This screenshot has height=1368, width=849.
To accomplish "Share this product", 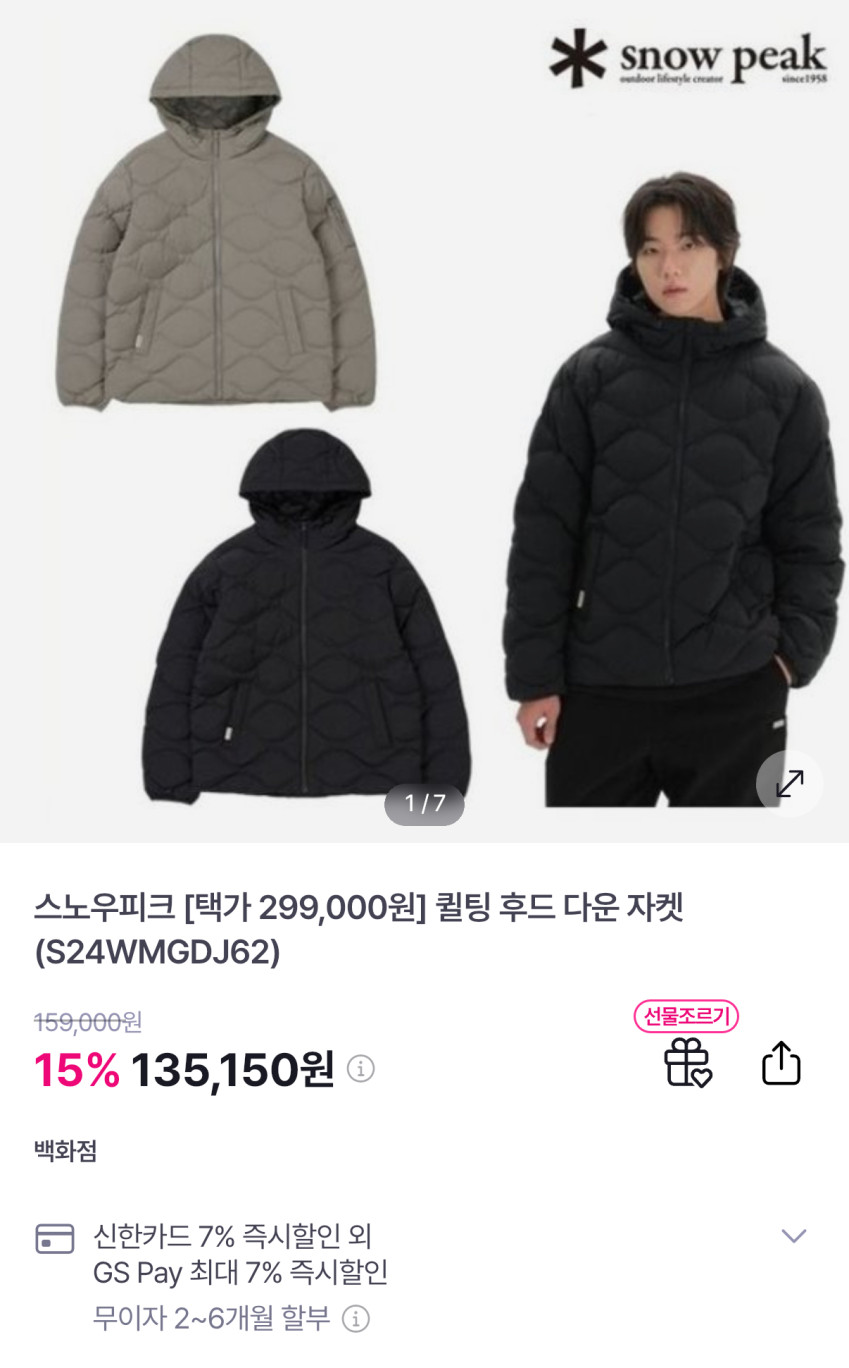I will point(781,1063).
